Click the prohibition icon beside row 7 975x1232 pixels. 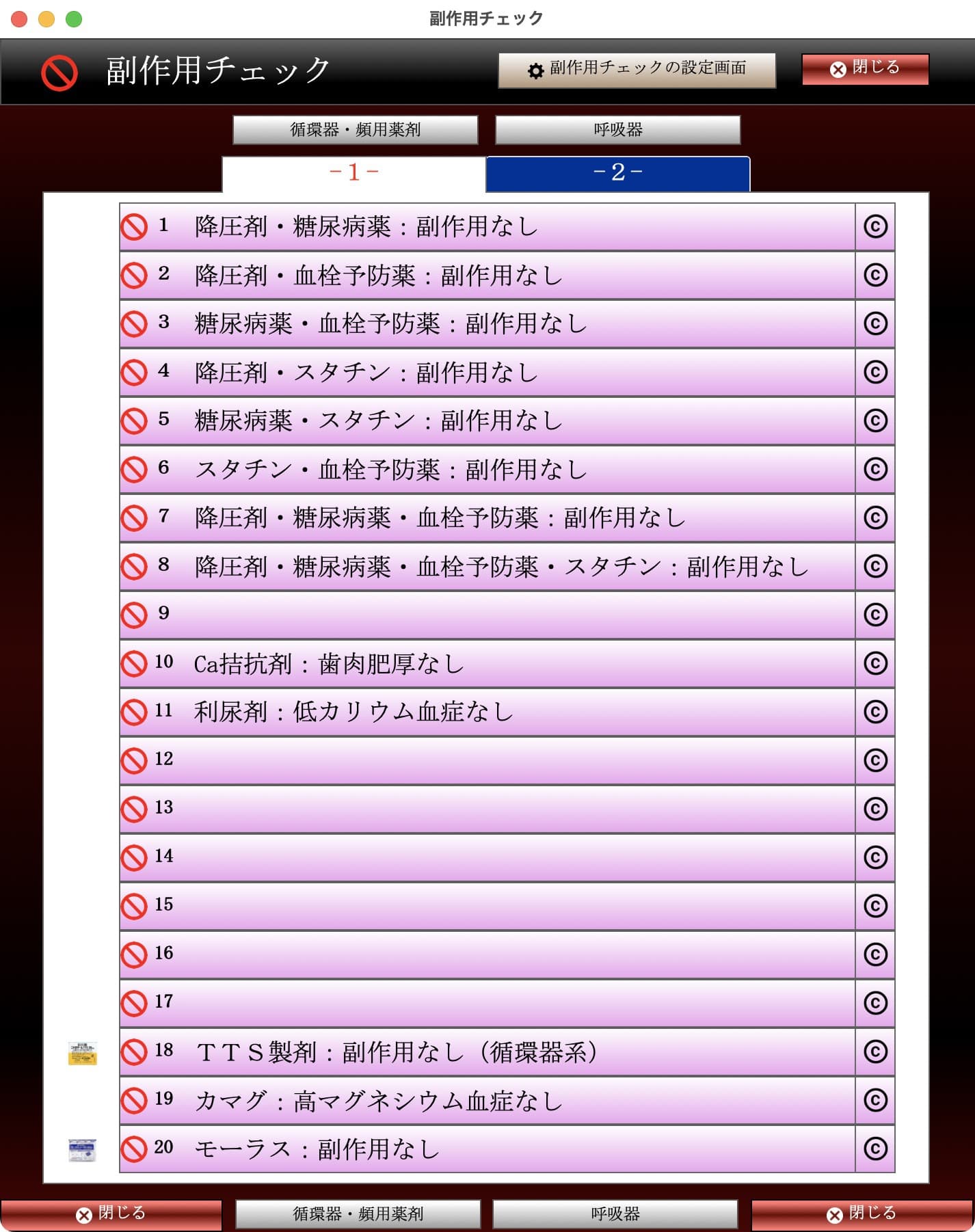136,518
